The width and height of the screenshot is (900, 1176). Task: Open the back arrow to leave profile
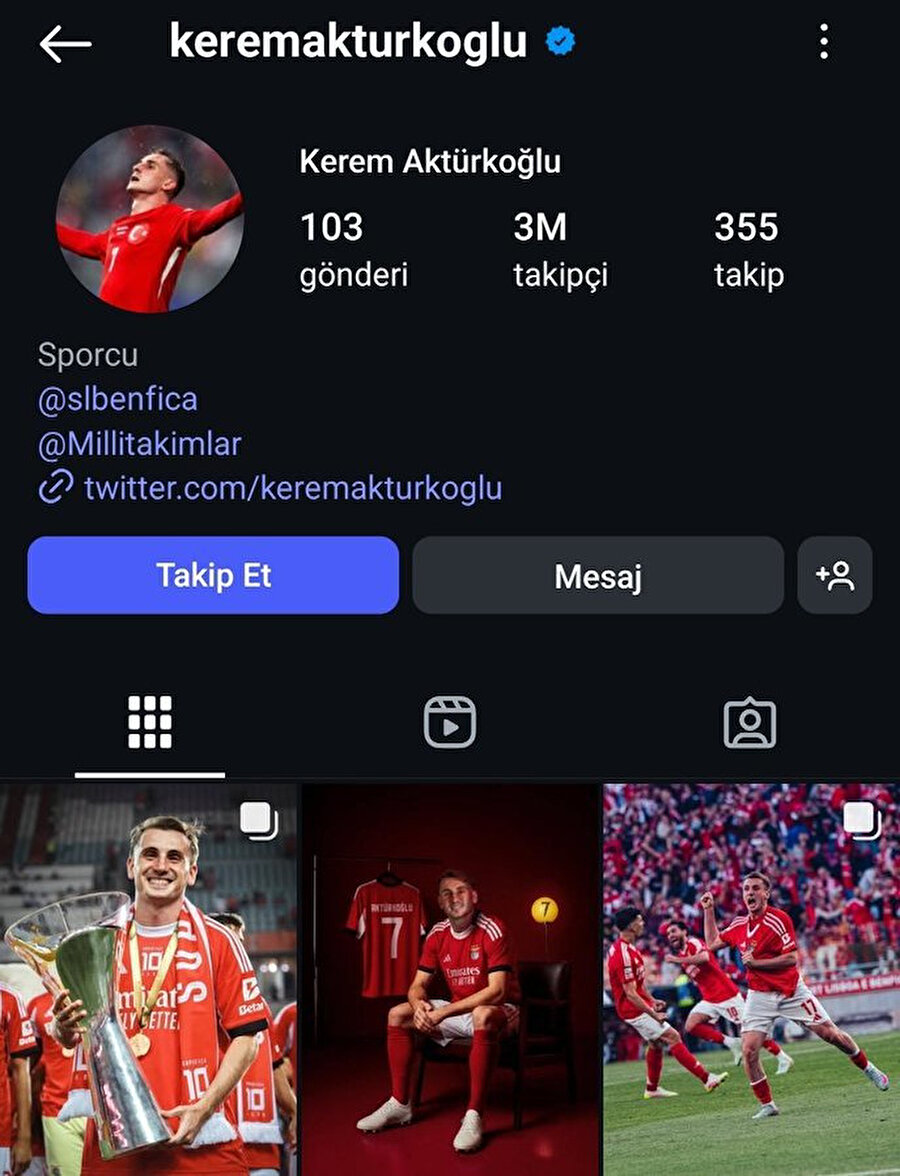[x=62, y=41]
